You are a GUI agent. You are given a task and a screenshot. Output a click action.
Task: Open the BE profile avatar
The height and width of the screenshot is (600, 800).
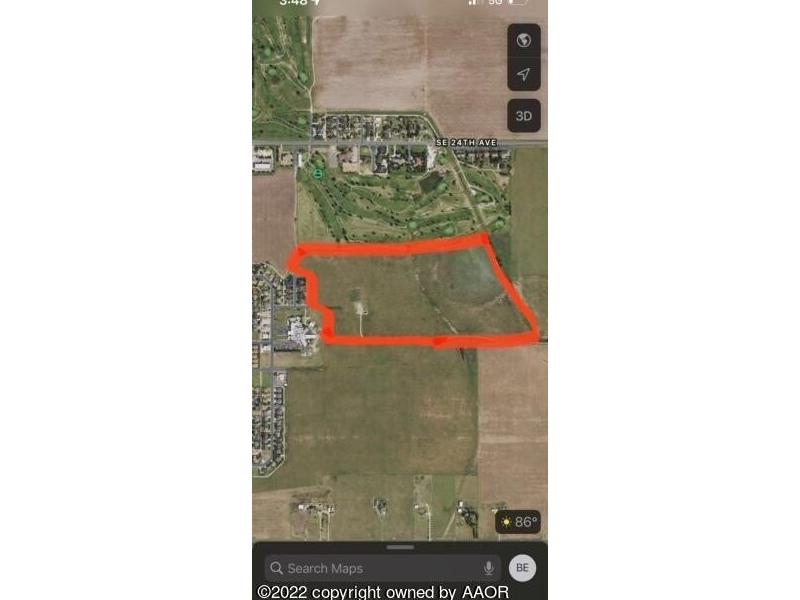[522, 568]
